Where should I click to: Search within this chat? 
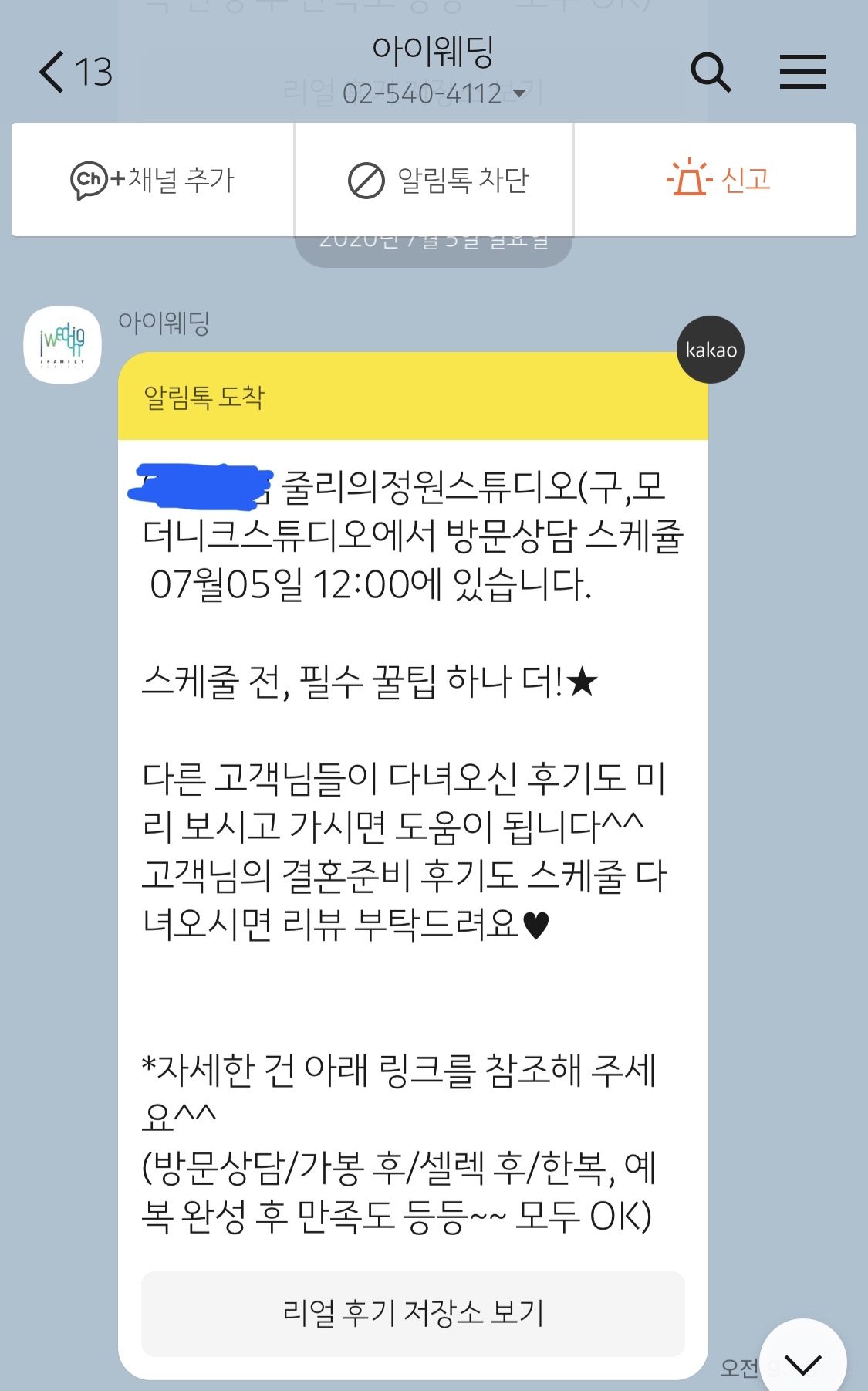pos(710,73)
